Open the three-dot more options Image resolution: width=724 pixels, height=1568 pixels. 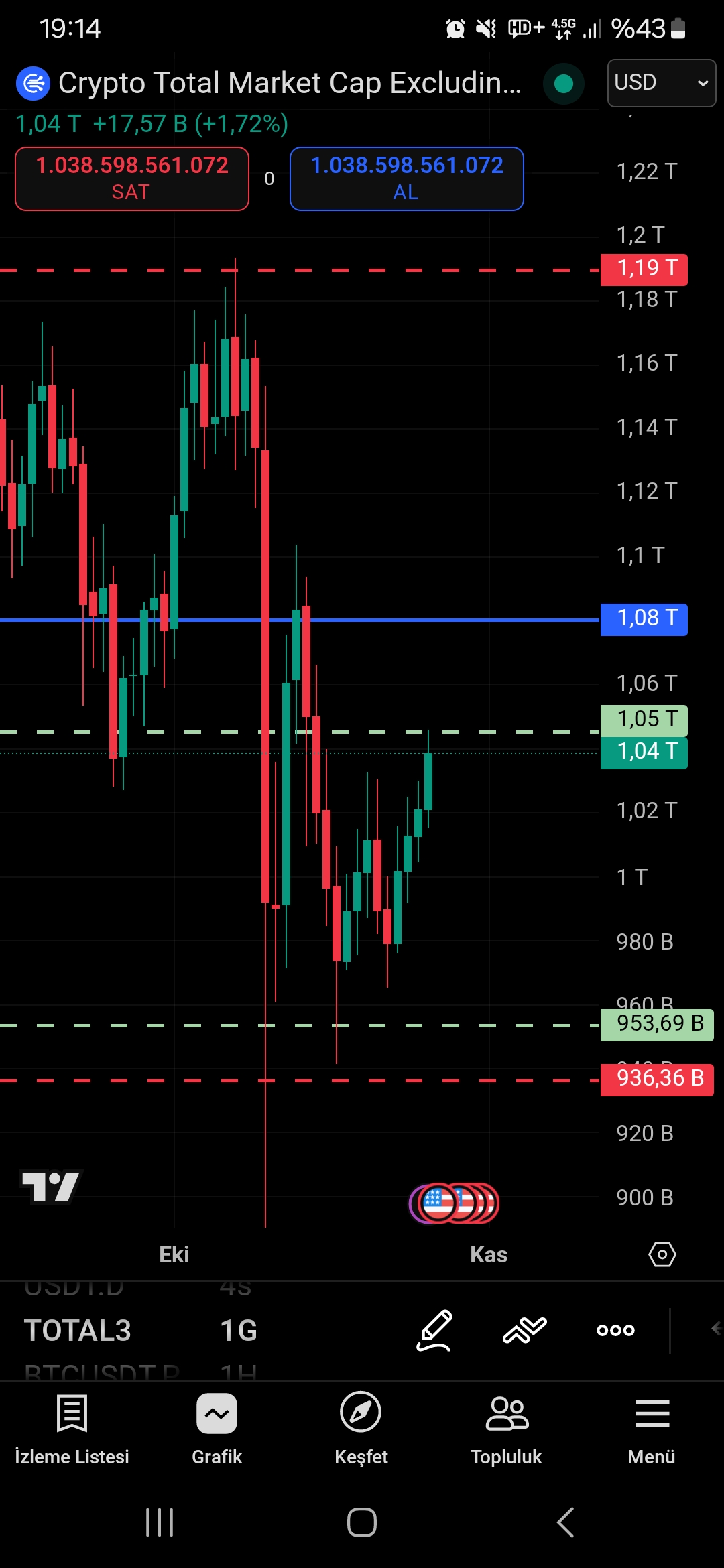click(615, 1329)
